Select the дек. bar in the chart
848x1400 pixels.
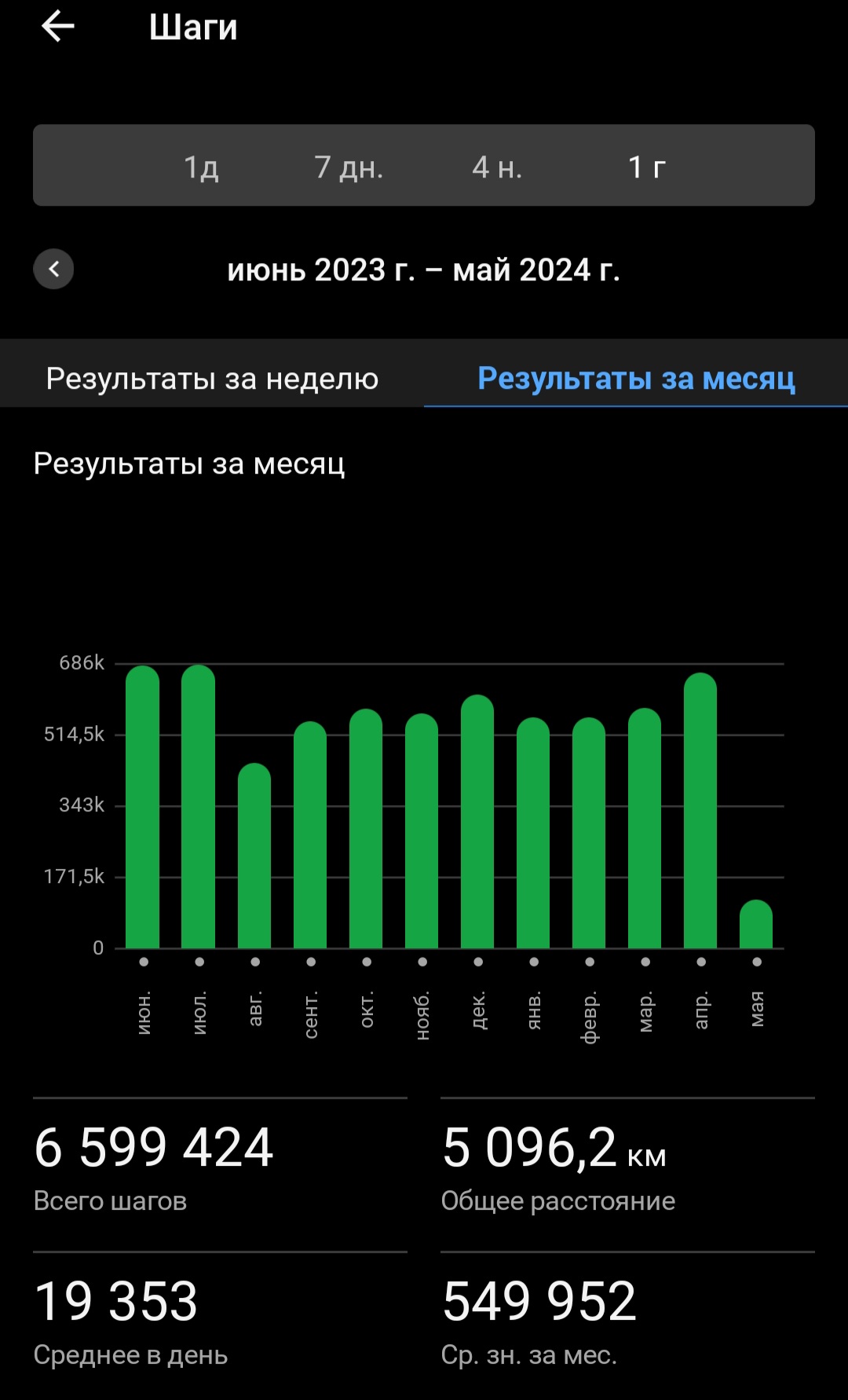coord(477,821)
